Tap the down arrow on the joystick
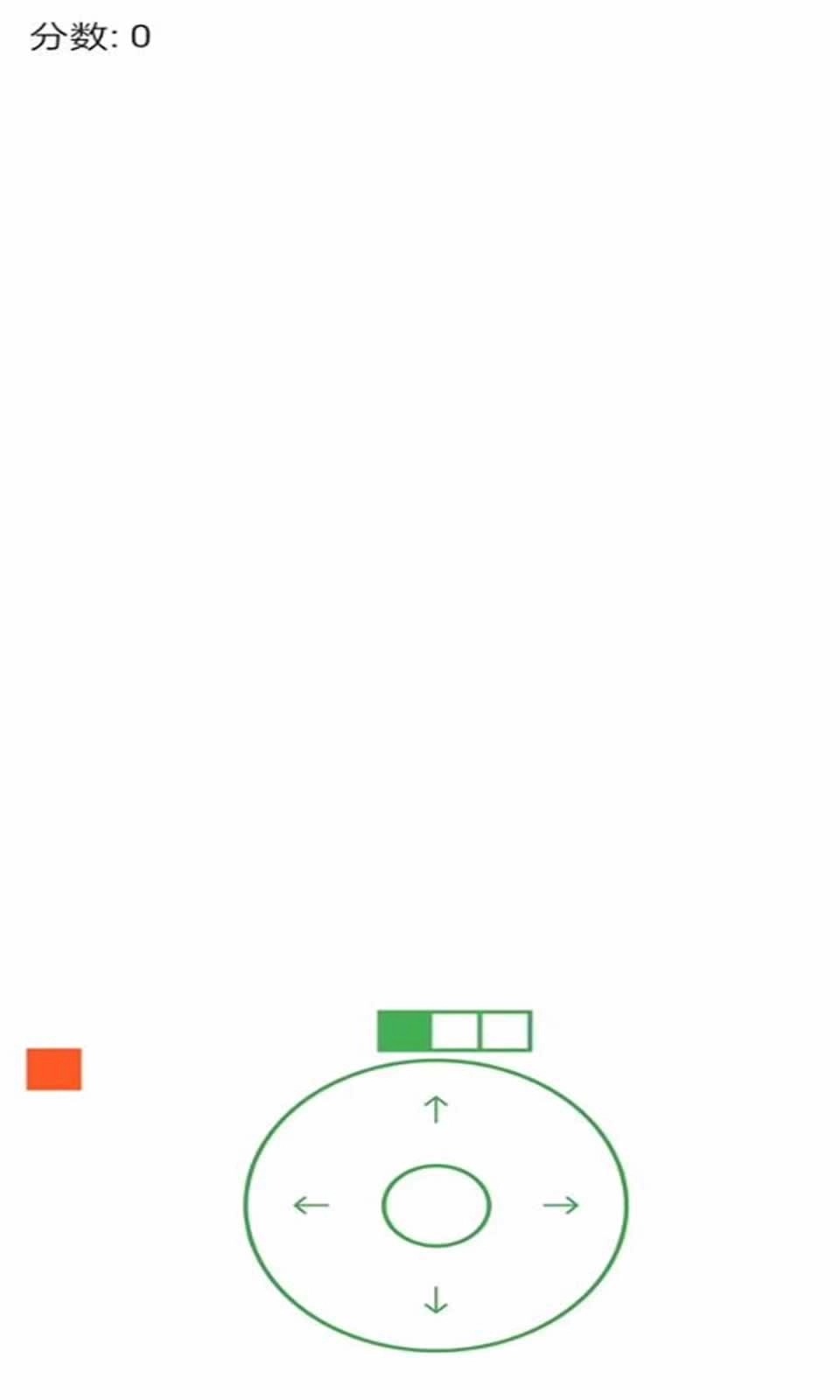This screenshot has height=1400, width=840. coord(436,1300)
